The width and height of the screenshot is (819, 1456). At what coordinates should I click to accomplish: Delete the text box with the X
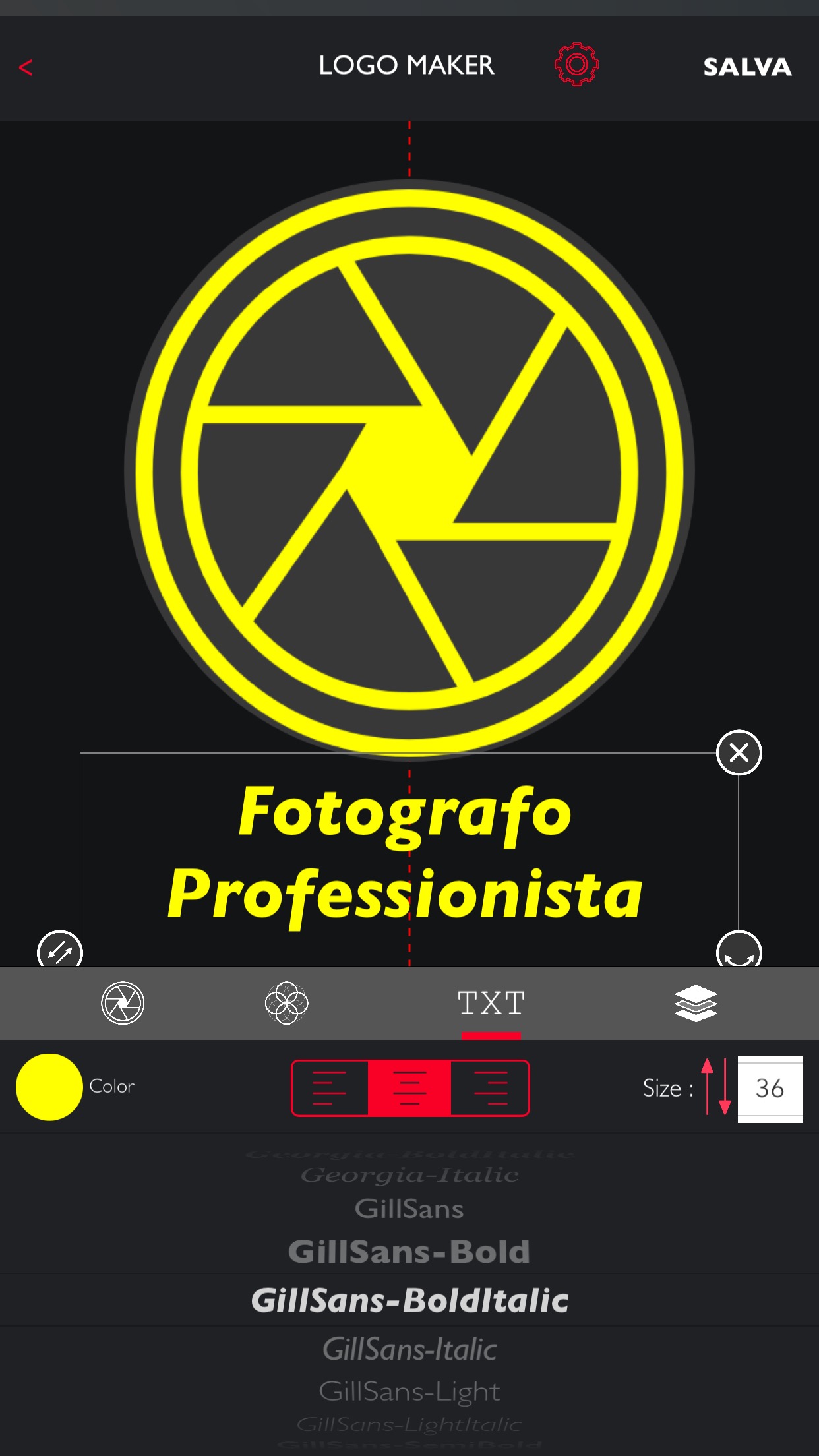(739, 752)
